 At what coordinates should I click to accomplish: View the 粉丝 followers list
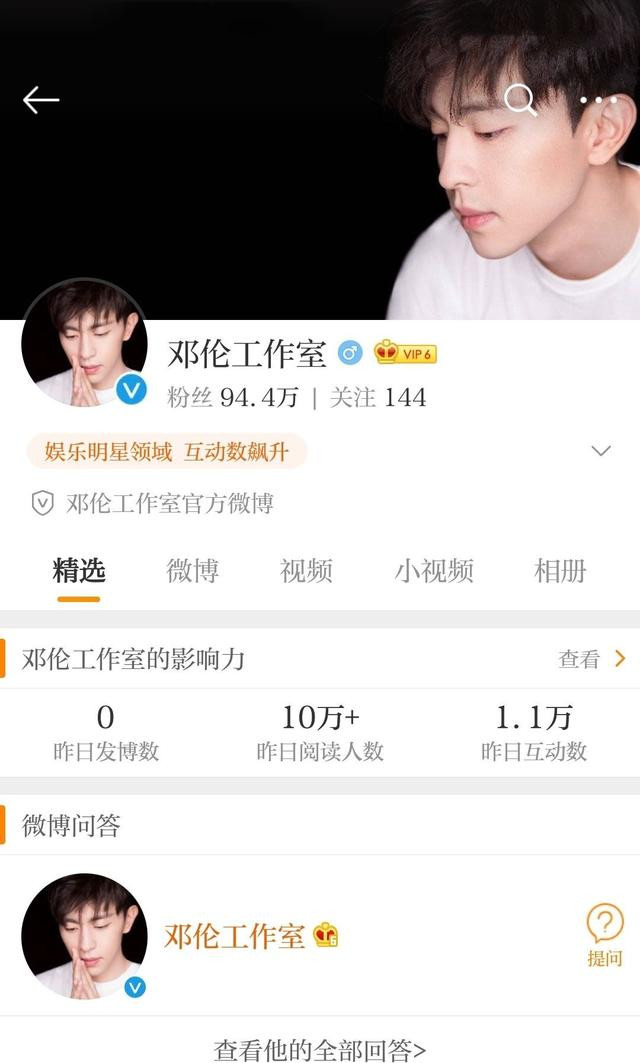click(232, 397)
